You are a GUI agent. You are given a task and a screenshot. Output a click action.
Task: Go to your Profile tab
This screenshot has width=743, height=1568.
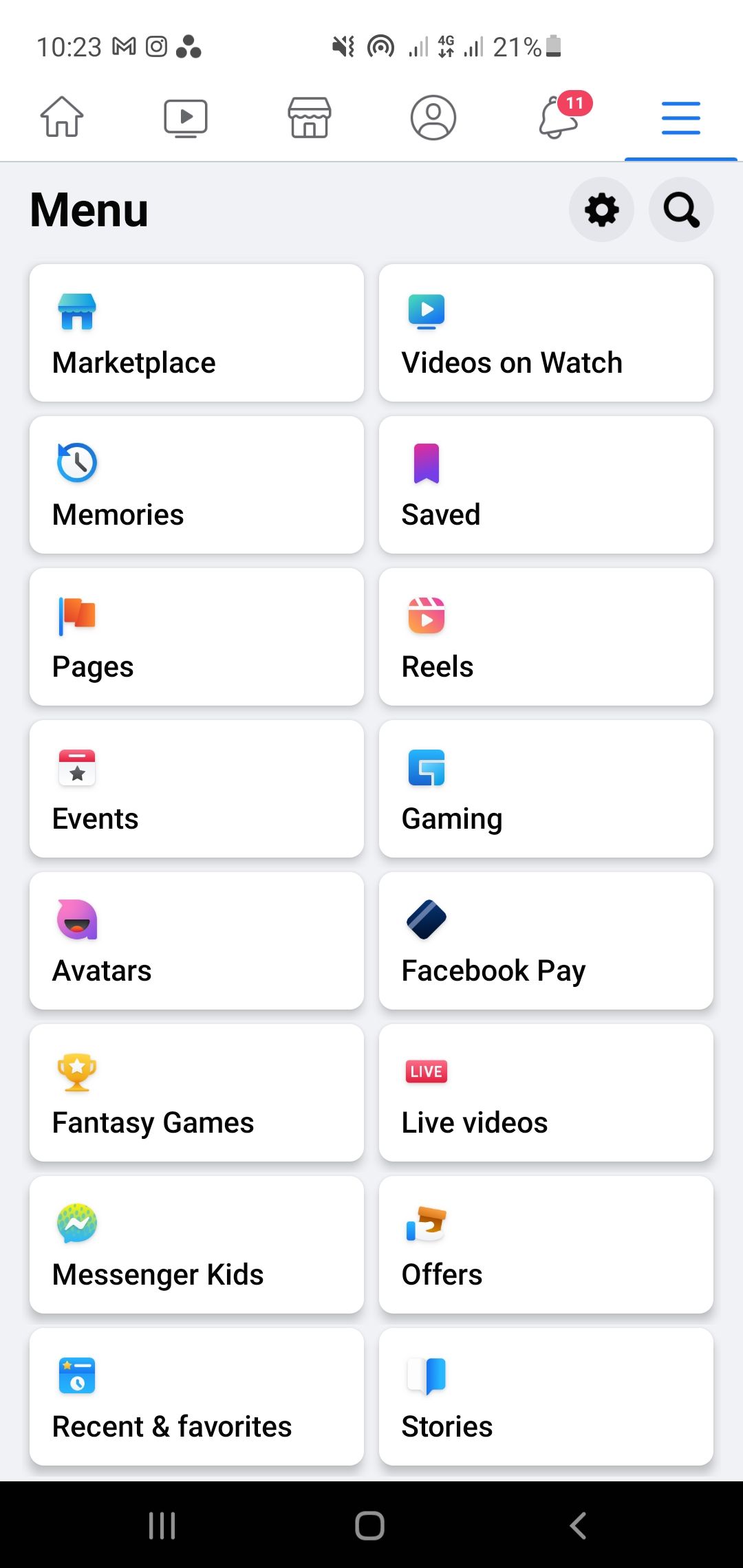[x=433, y=118]
